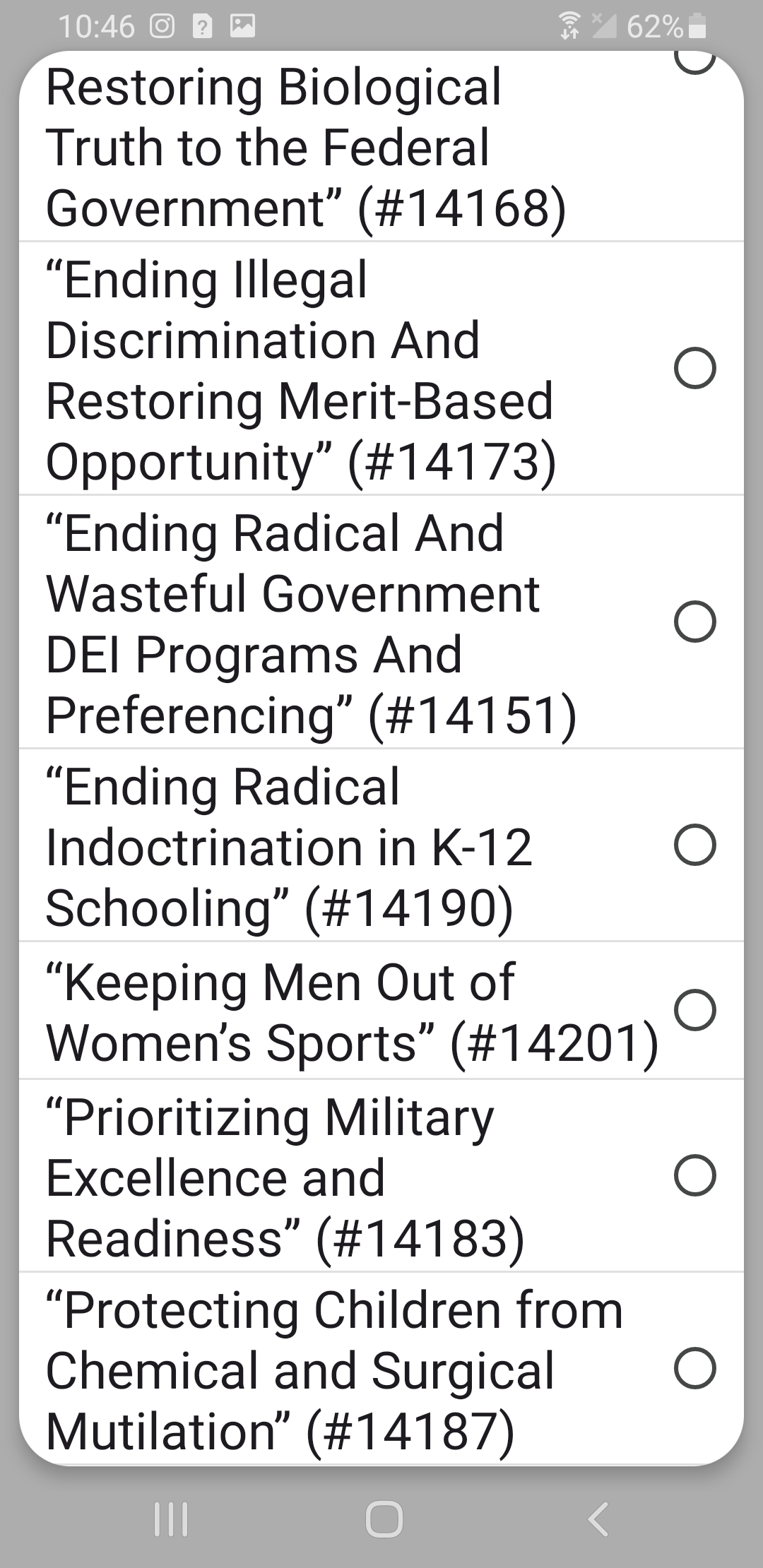Viewport: 763px width, 1568px height.
Task: Tap the system home button
Action: pos(384,1519)
